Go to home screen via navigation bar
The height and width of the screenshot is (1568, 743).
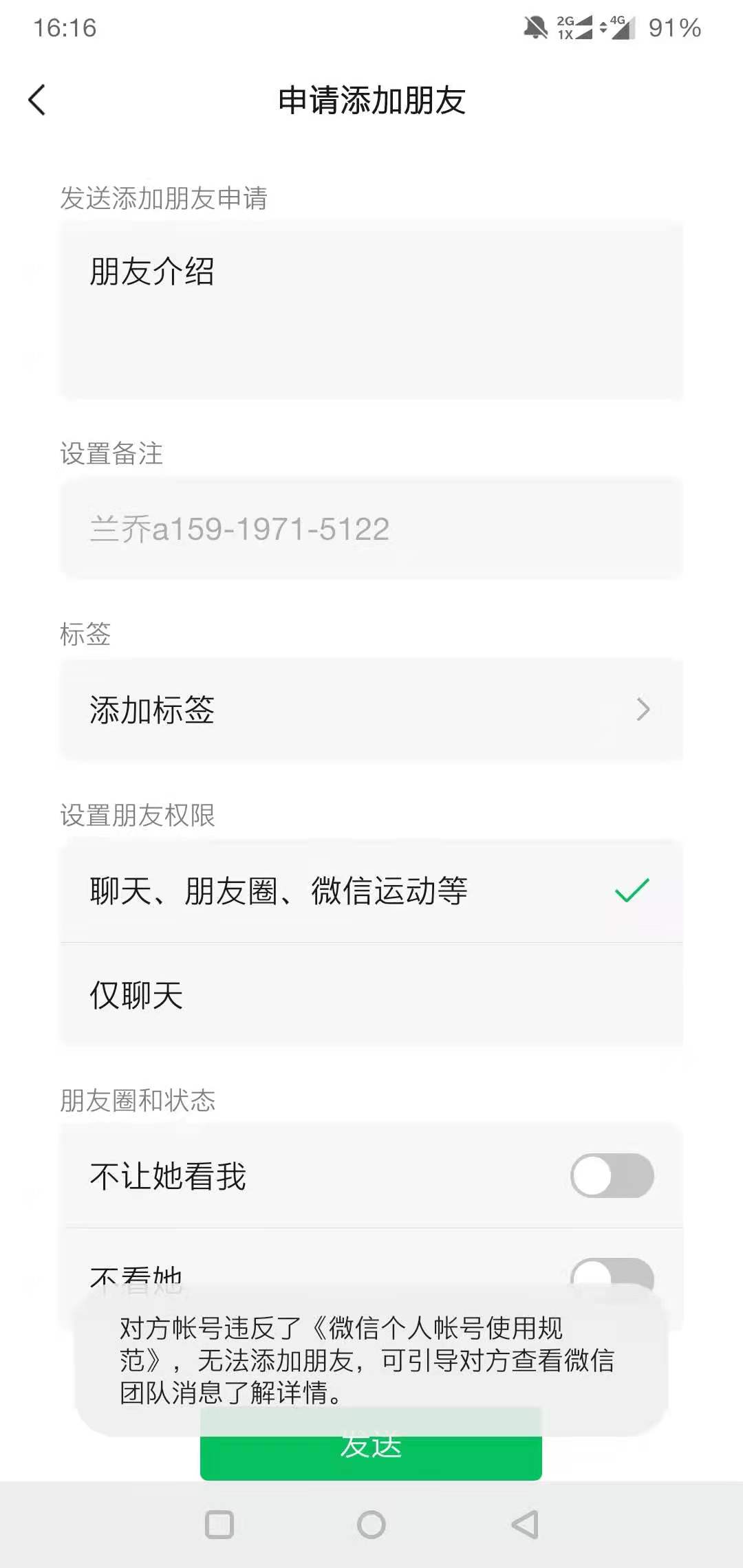[371, 1525]
